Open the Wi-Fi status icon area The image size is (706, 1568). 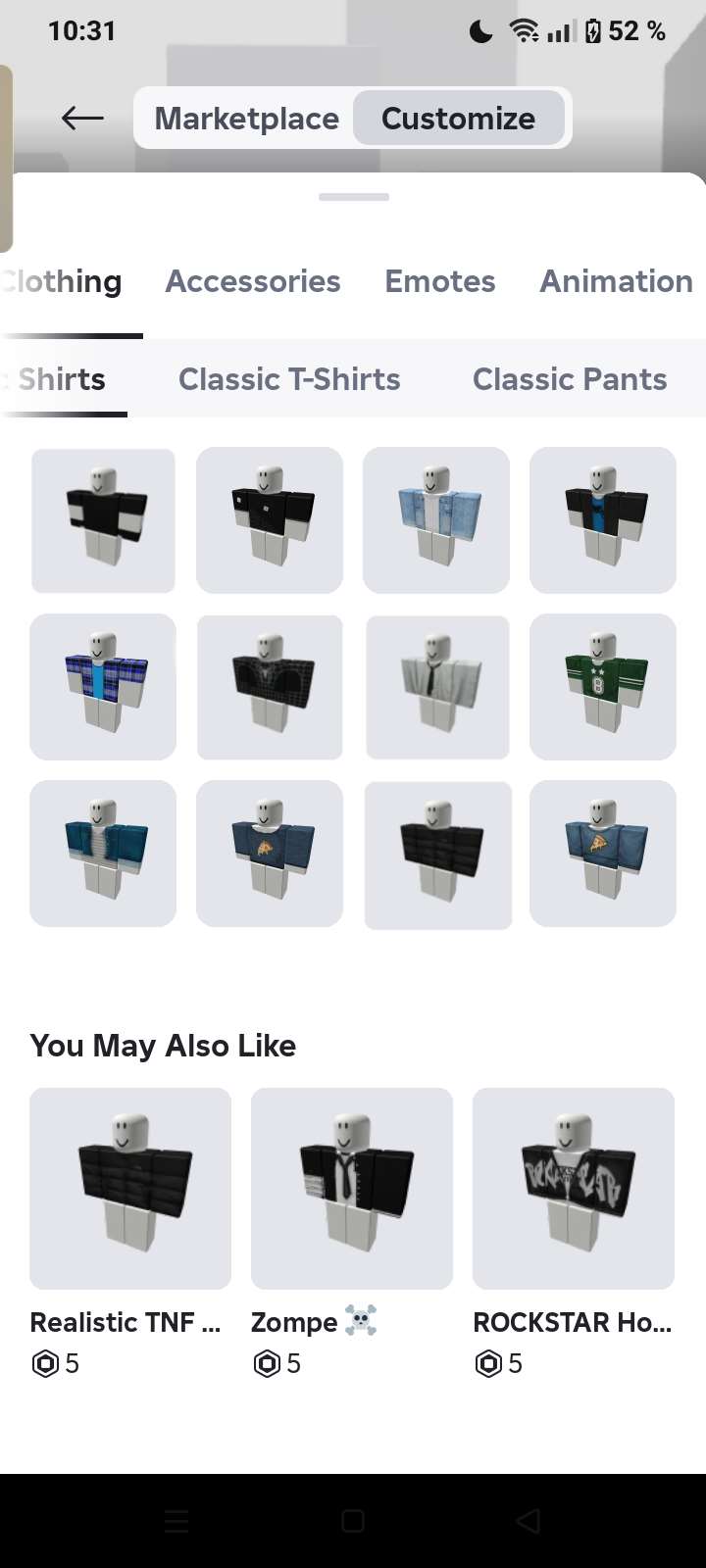(528, 29)
